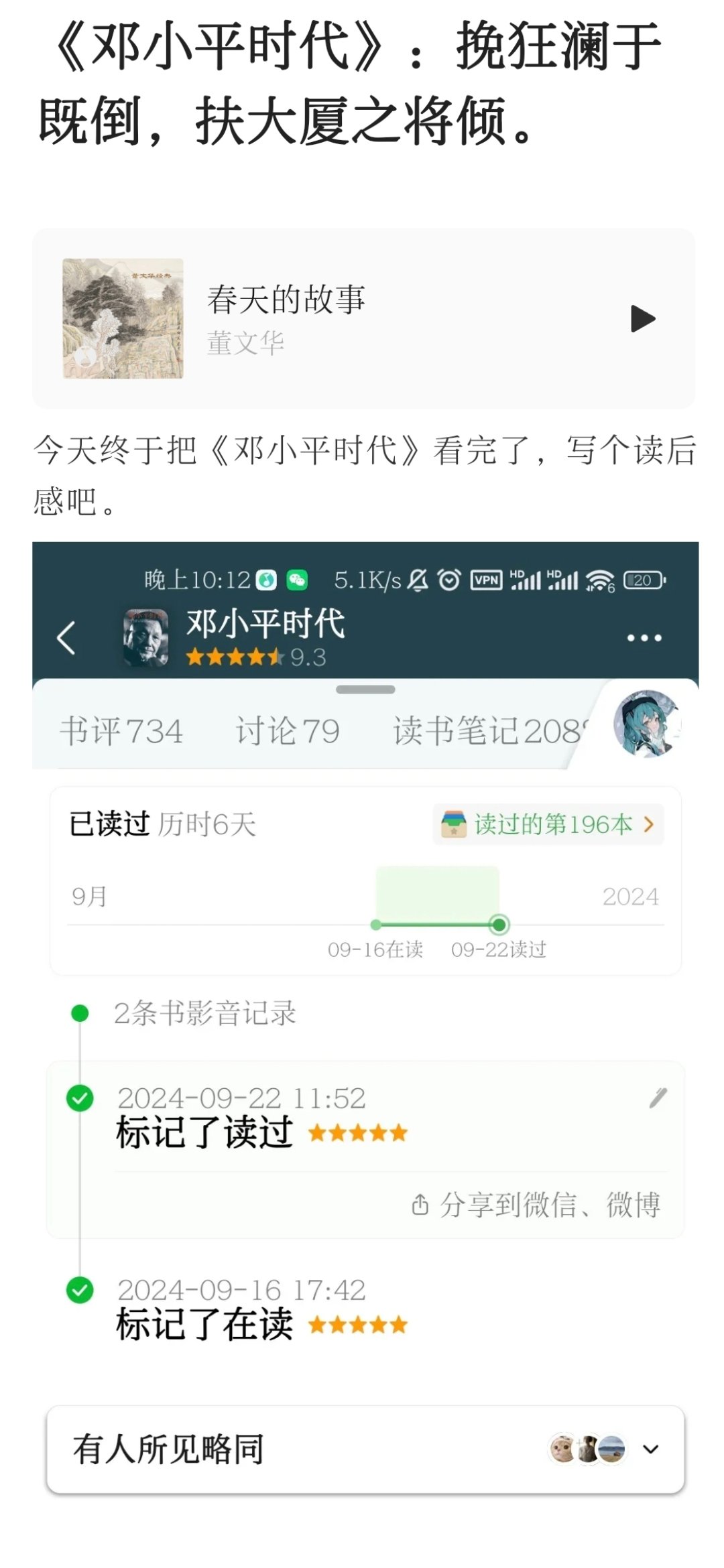Play the song 春天的故事
The height and width of the screenshot is (1568, 724).
click(x=642, y=318)
